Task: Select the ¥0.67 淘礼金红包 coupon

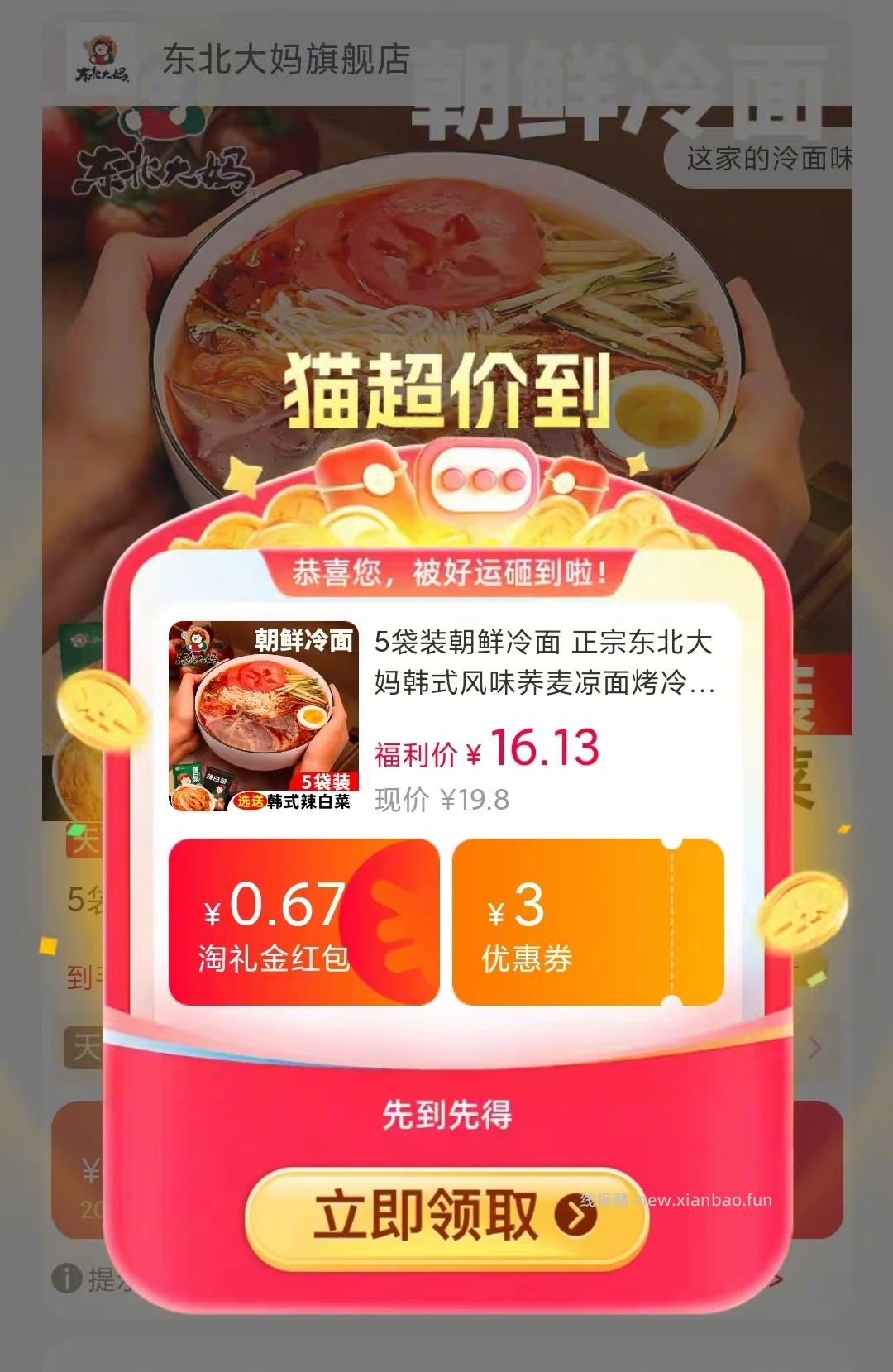Action: pos(303,922)
